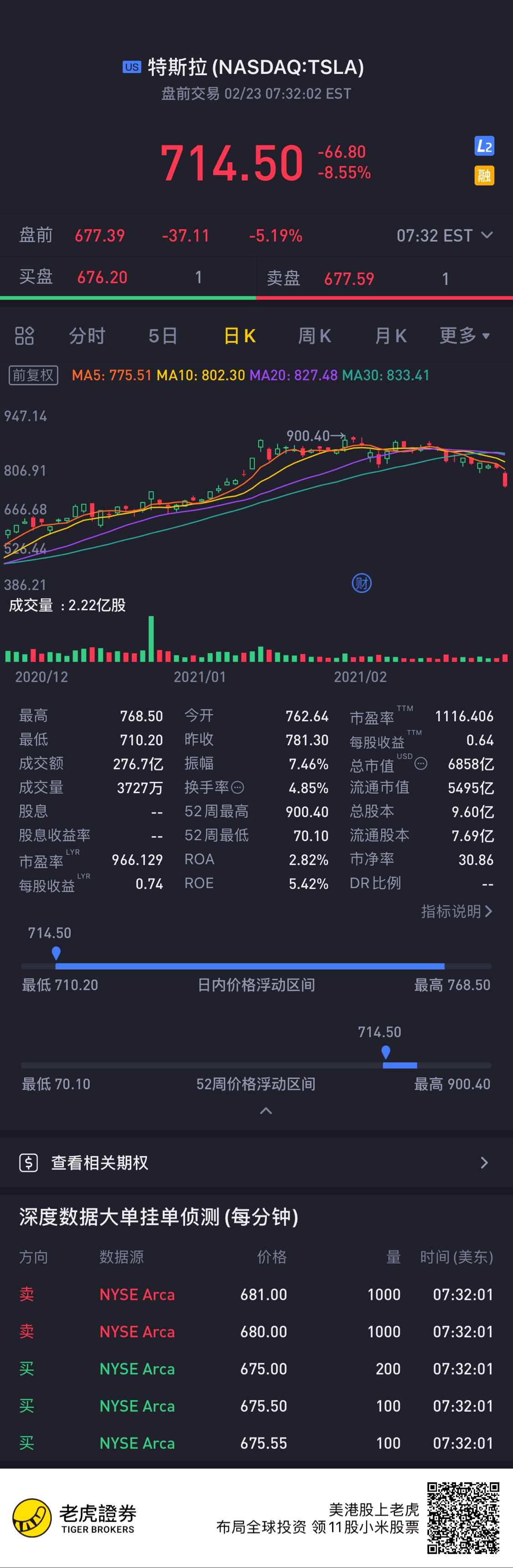Switch to the 5日 chart tab

(163, 335)
